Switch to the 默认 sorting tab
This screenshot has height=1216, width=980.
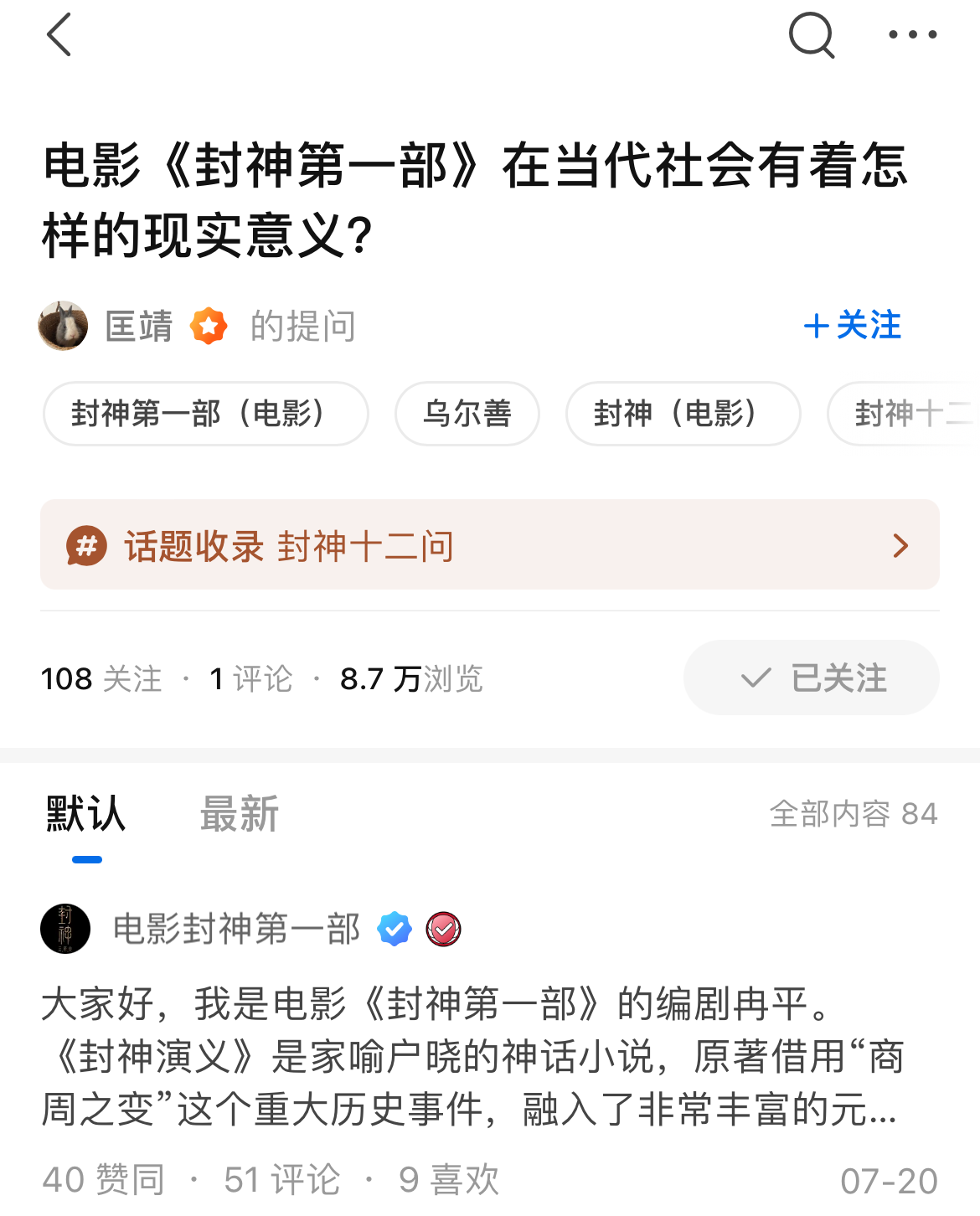86,815
